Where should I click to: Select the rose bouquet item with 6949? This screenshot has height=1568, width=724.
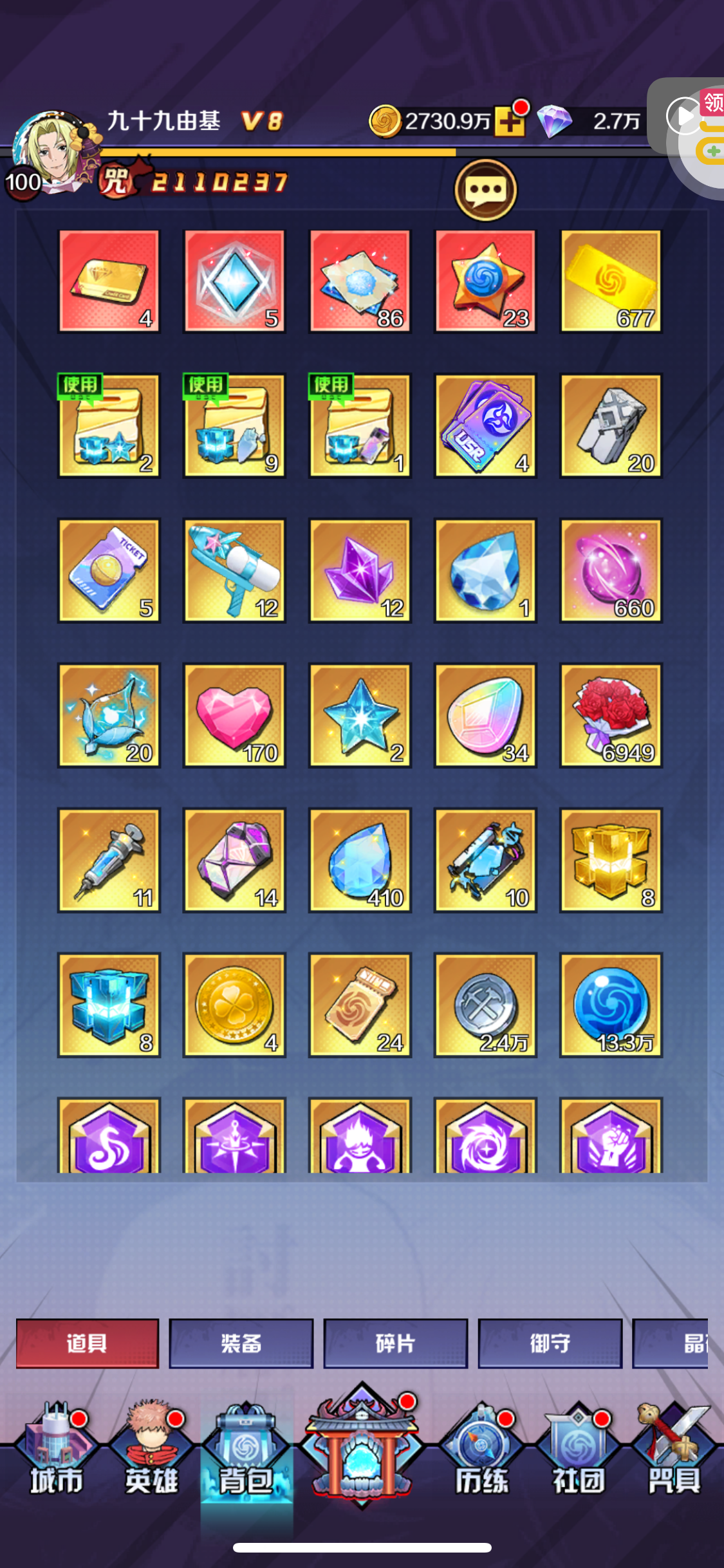click(611, 715)
